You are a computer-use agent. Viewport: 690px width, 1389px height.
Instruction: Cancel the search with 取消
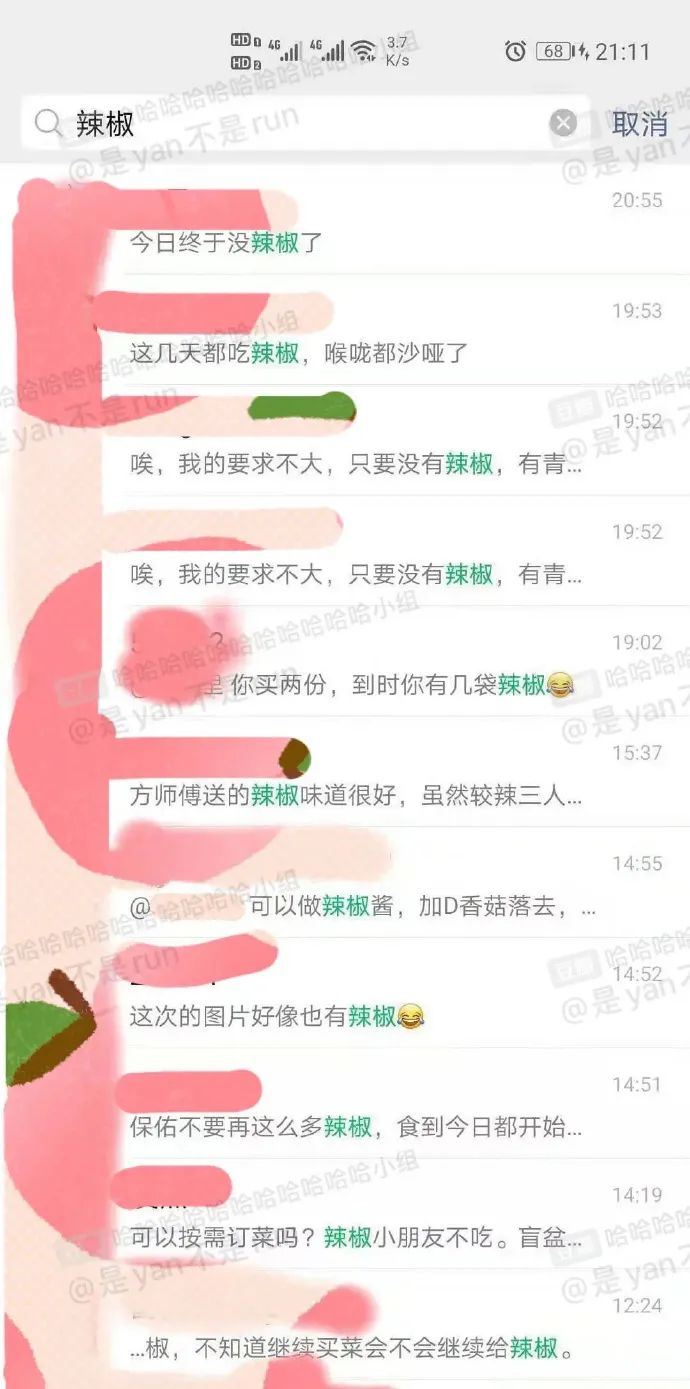pyautogui.click(x=640, y=124)
